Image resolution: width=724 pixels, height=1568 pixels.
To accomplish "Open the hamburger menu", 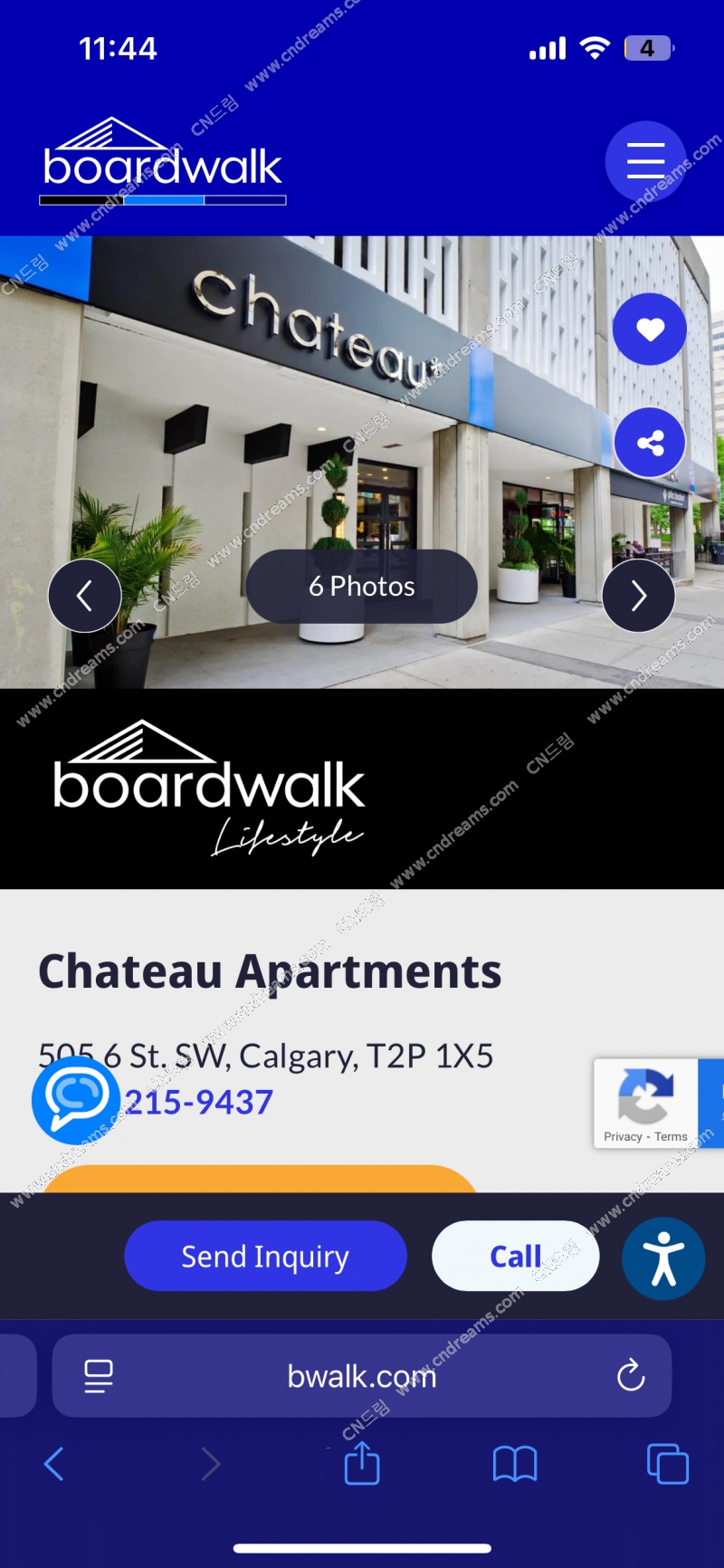I will 645,161.
